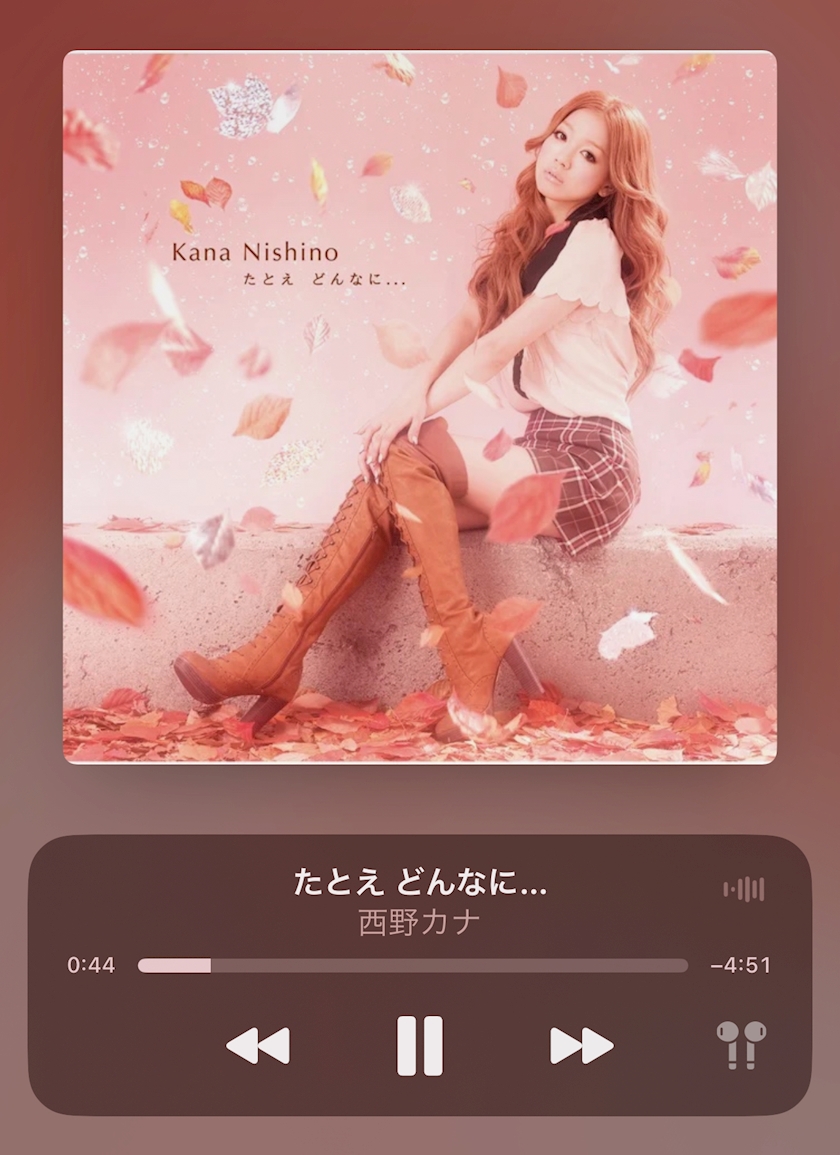Pause the current song
Viewport: 840px width, 1155px height.
(419, 1045)
